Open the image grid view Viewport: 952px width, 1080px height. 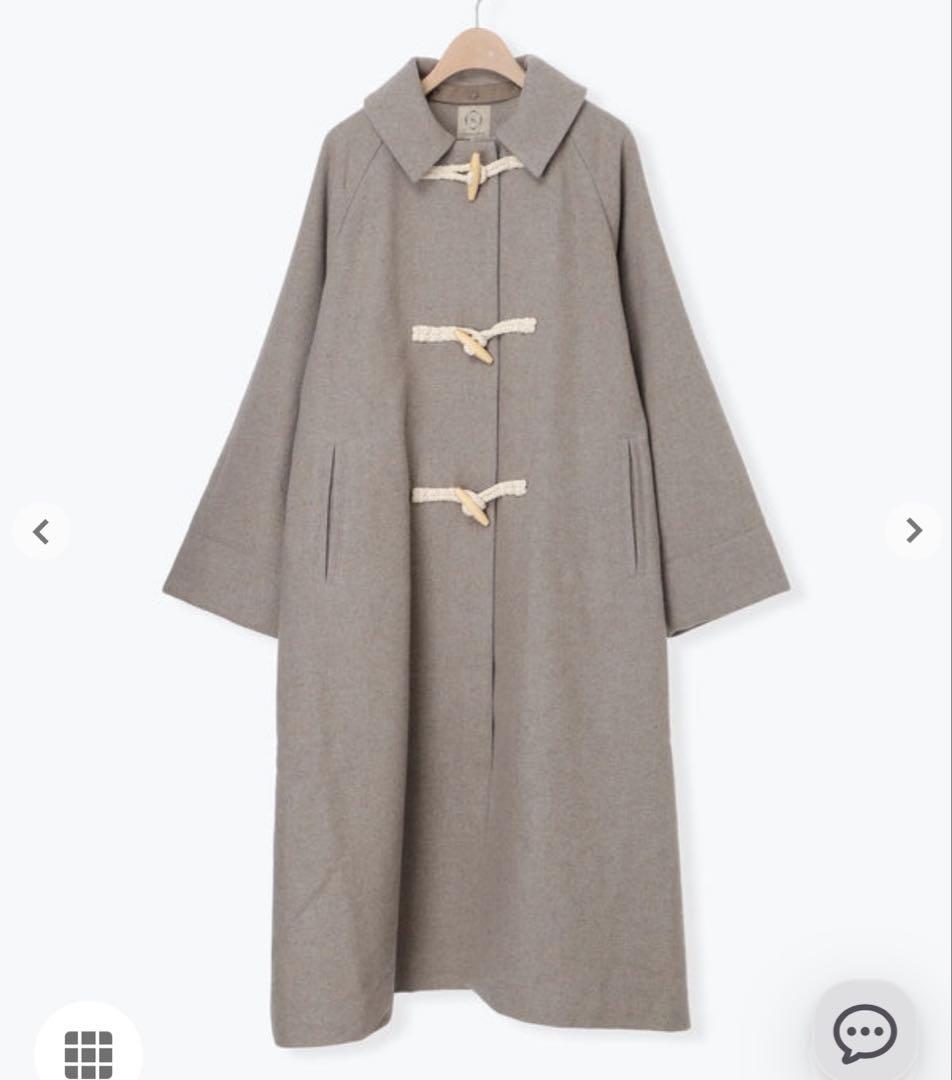tap(88, 1052)
